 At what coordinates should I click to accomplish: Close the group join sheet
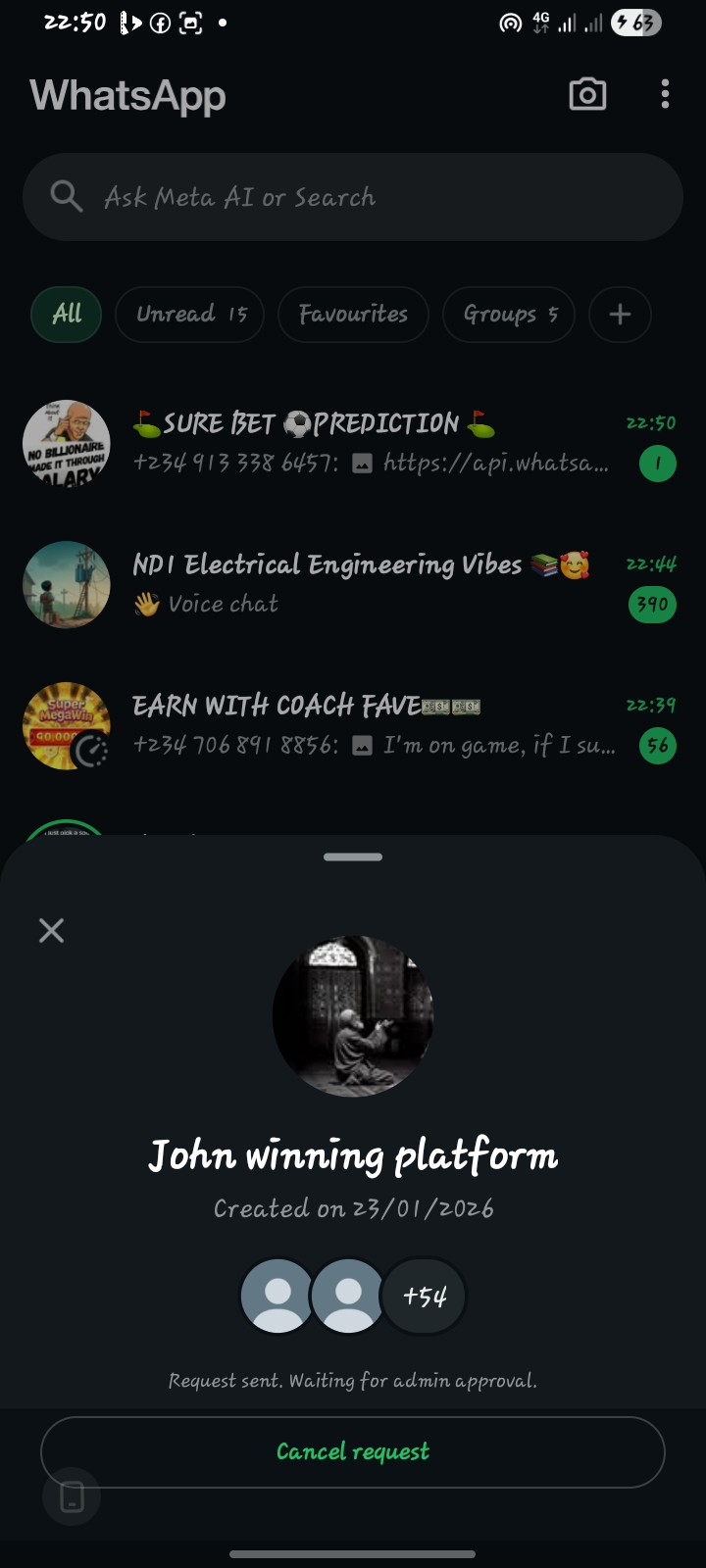51,930
